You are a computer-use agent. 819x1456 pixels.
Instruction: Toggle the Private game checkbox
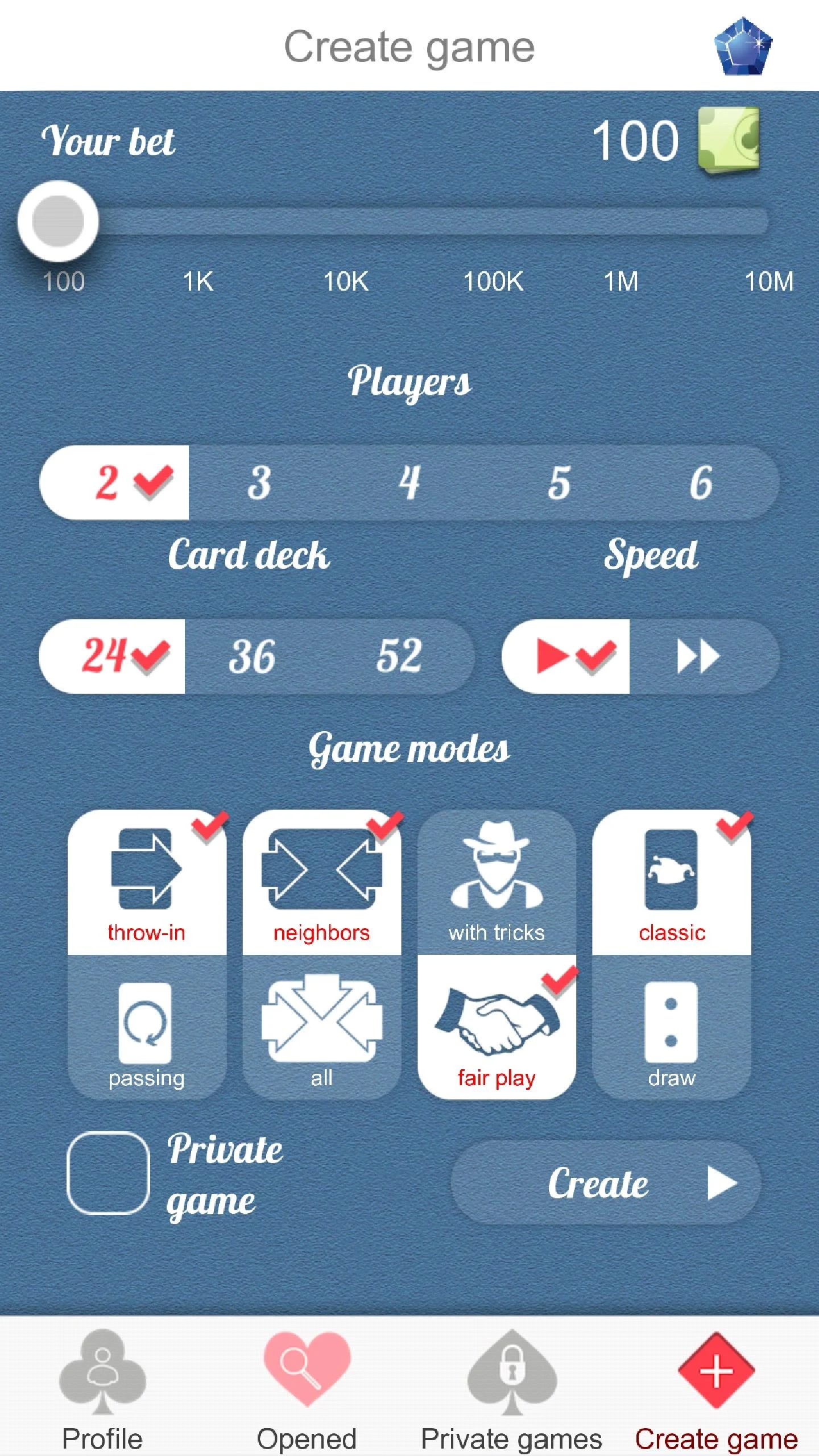108,1172
